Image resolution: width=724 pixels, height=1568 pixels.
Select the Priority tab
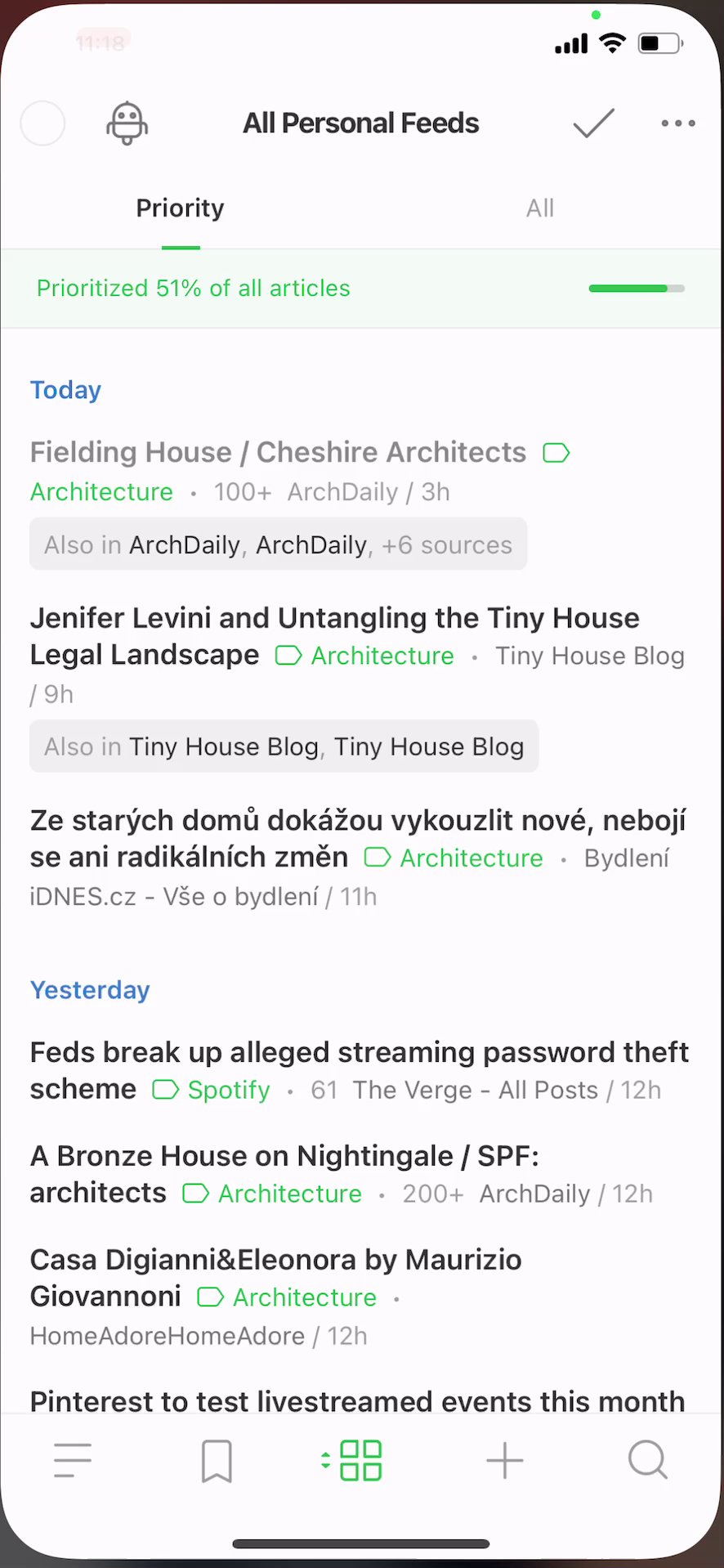pyautogui.click(x=180, y=208)
